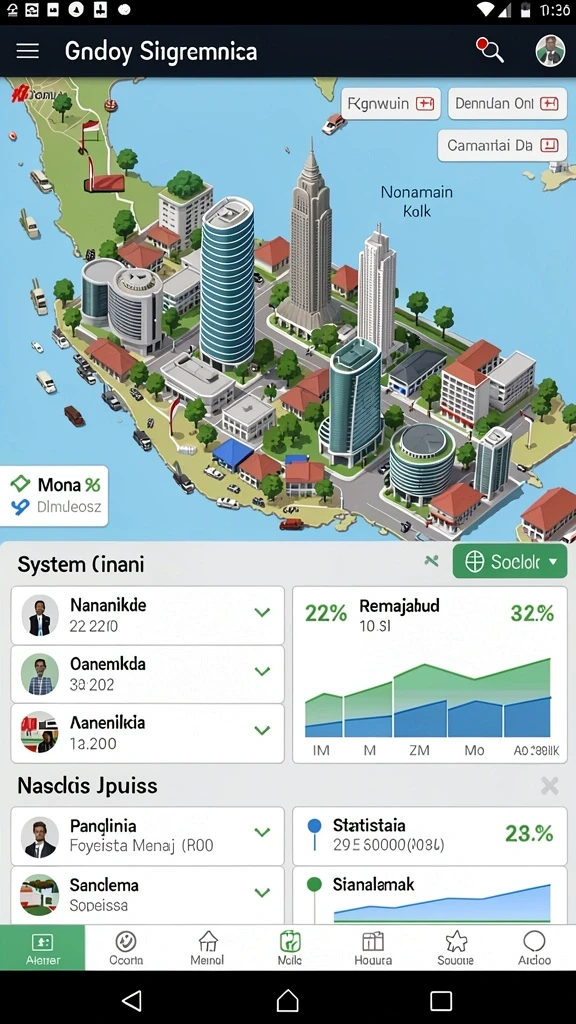Select the Dennuan Onl map chip

pyautogui.click(x=507, y=103)
